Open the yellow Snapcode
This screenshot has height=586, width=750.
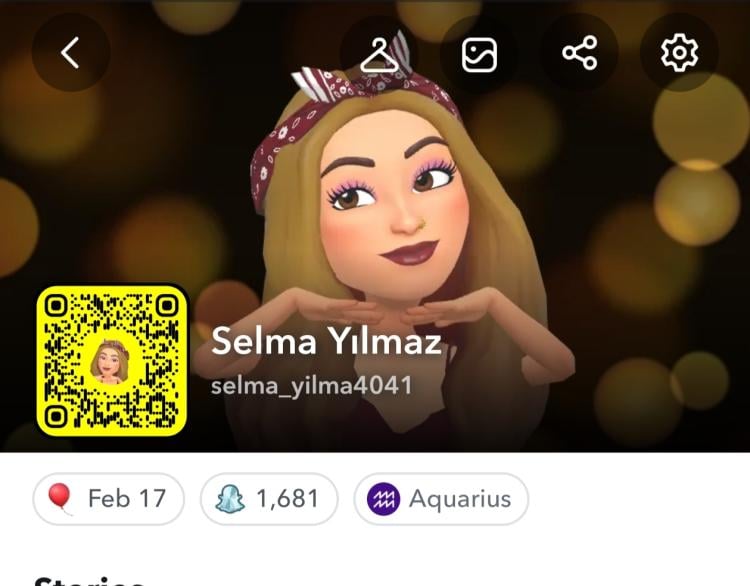[112, 361]
